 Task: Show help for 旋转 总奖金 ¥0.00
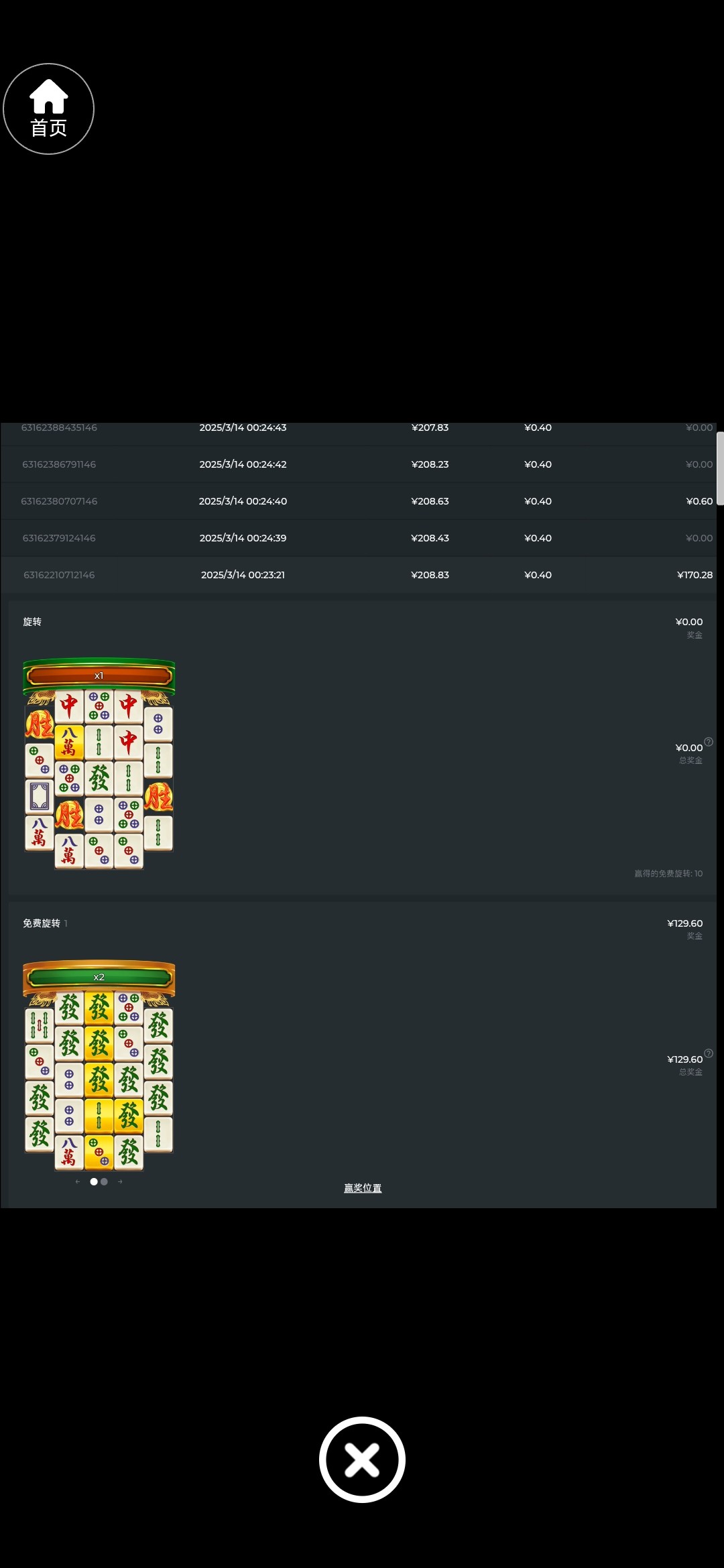tap(709, 742)
